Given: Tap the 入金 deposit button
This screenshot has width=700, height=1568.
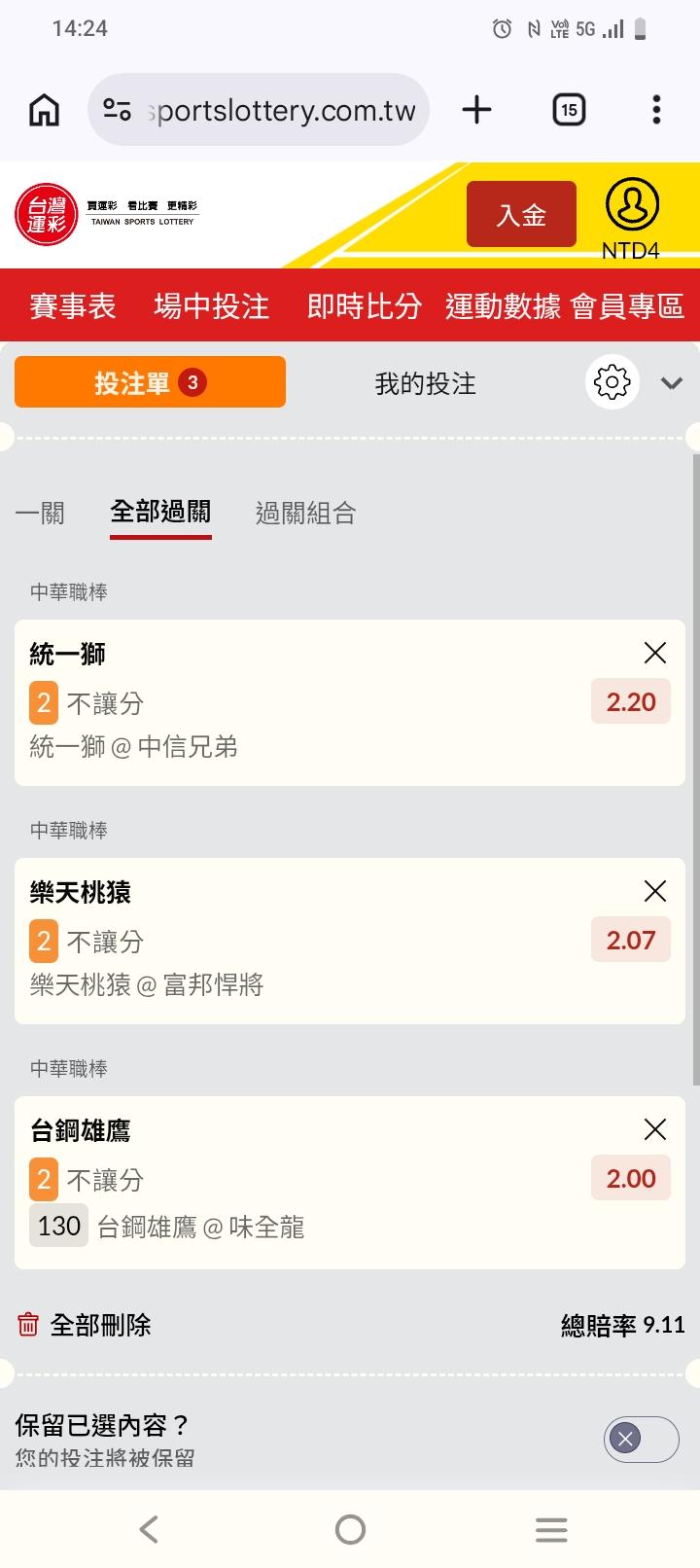Looking at the screenshot, I should click(521, 214).
